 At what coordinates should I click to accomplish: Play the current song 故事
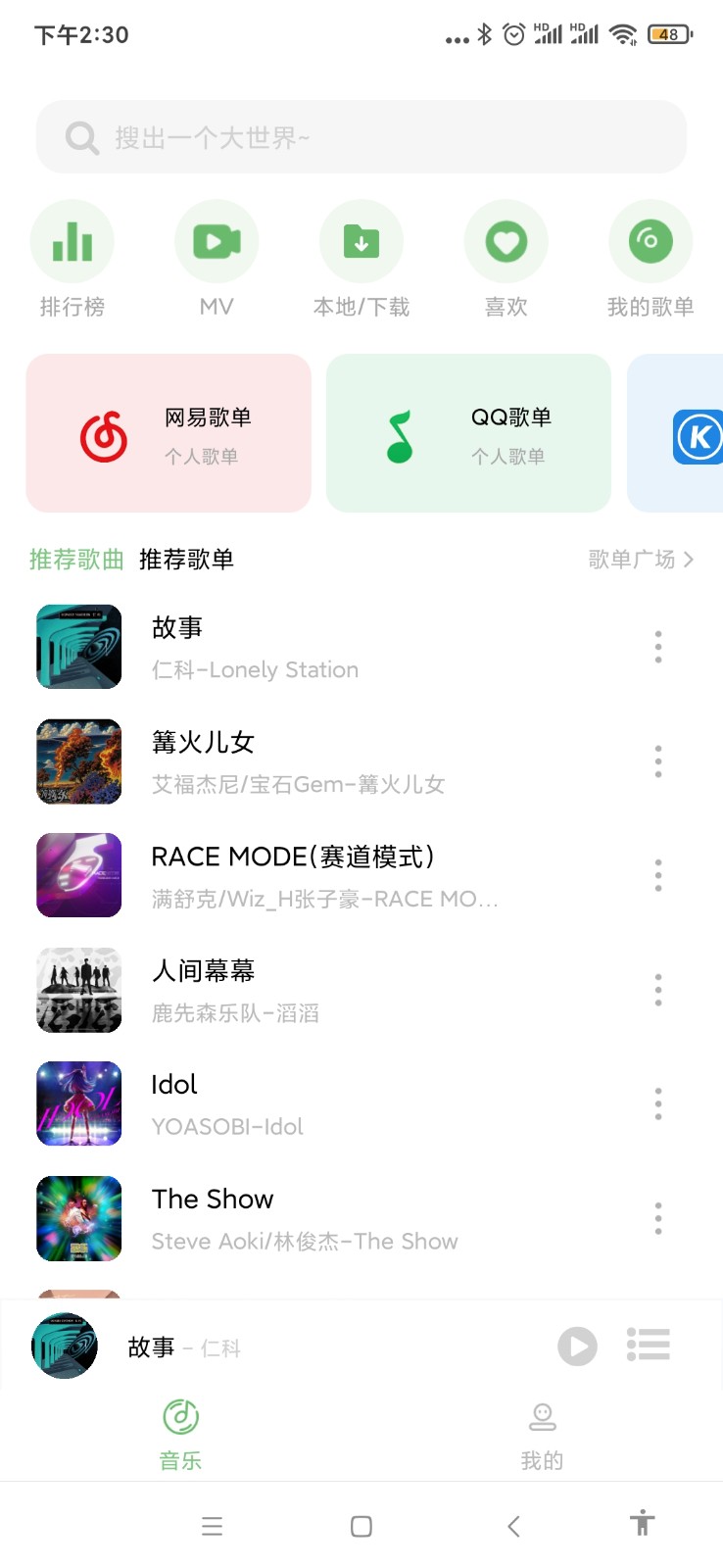pyautogui.click(x=577, y=1346)
